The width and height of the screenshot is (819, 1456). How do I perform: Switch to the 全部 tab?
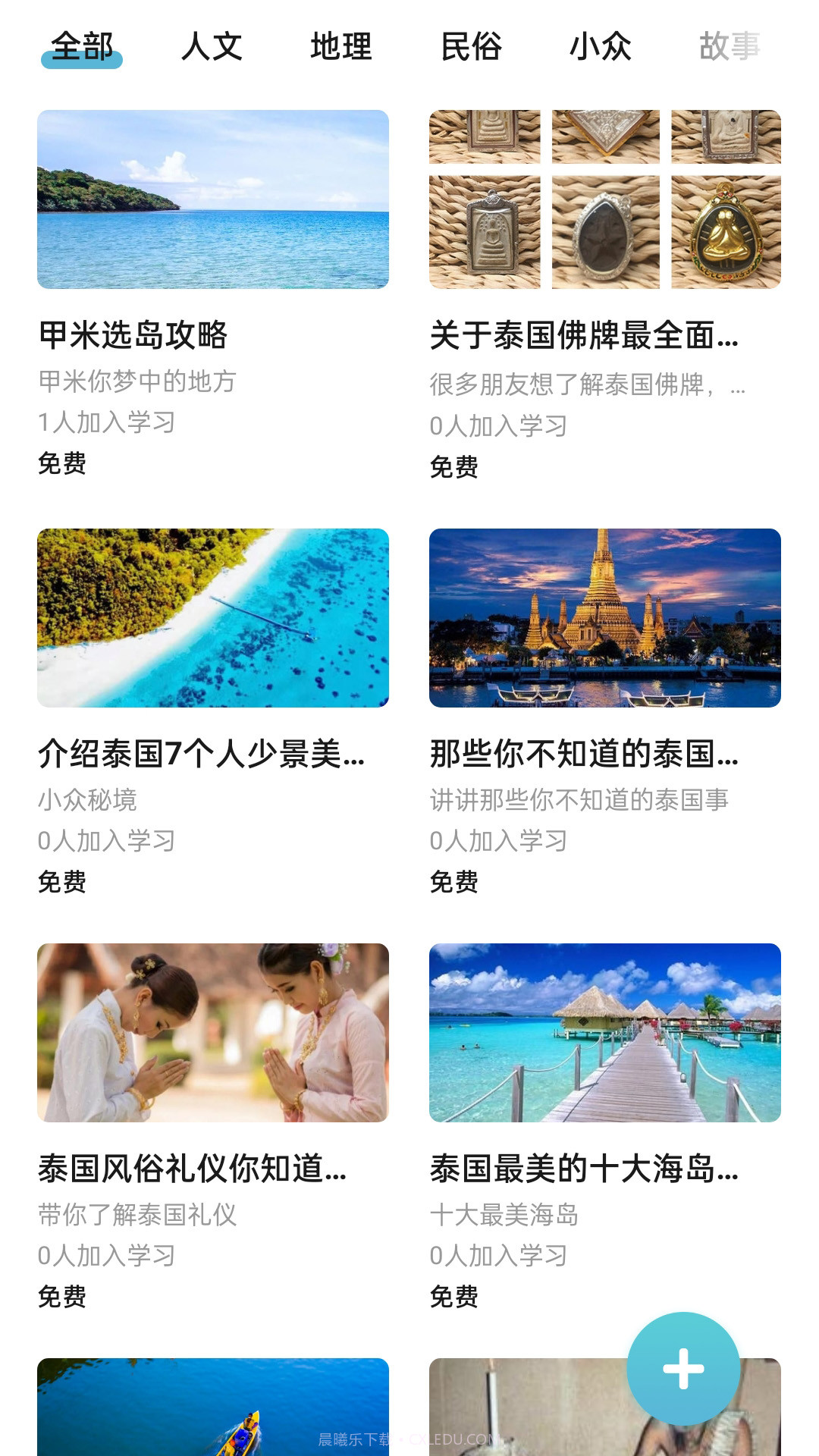[x=80, y=47]
